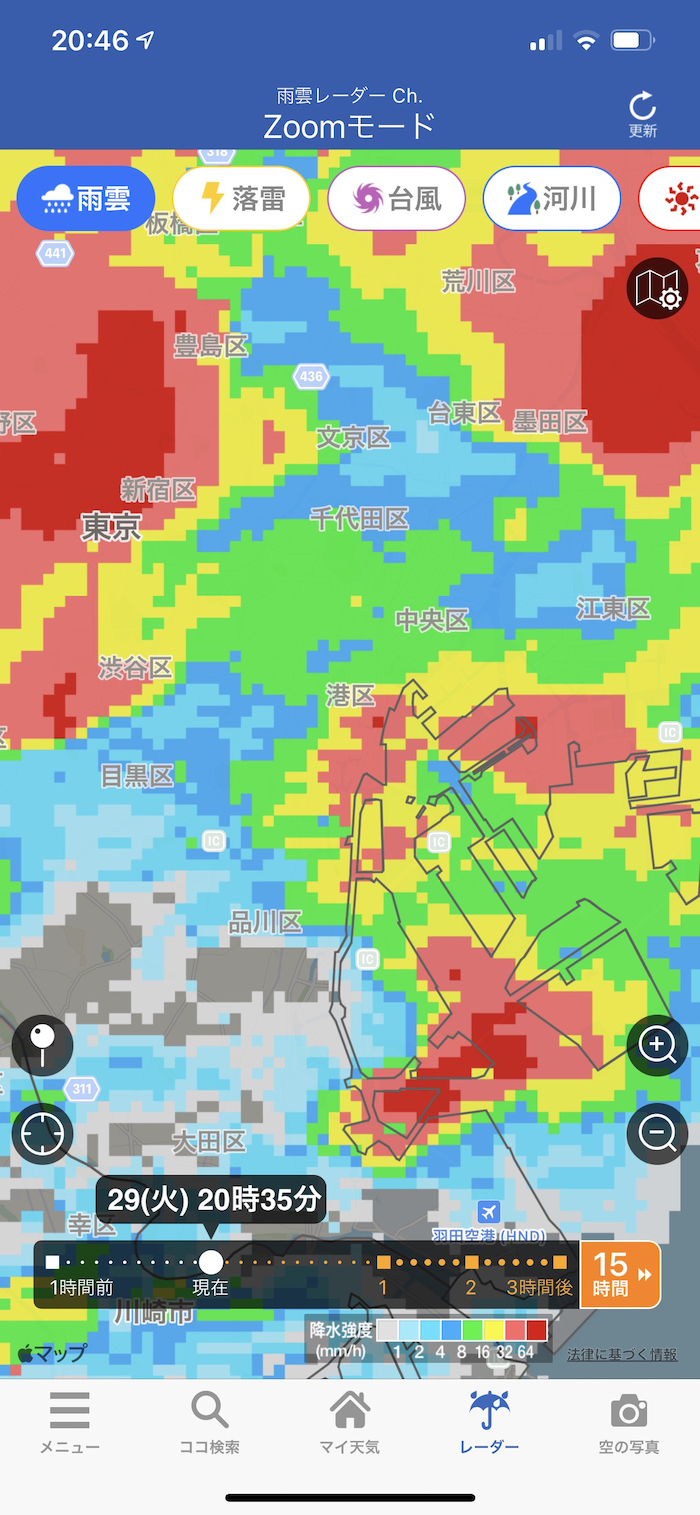
Task: Zoom in on the radar map
Action: (657, 1046)
